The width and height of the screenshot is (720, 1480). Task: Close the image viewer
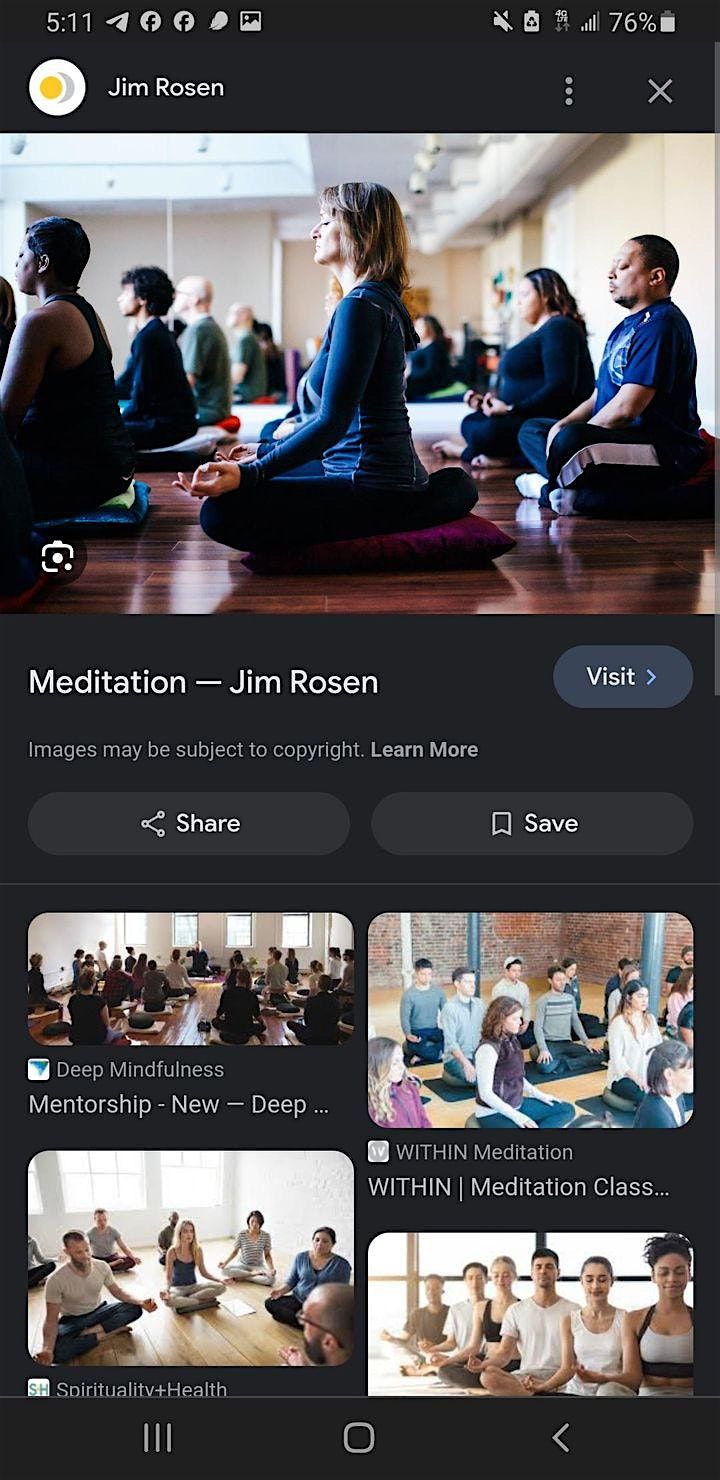(x=660, y=91)
